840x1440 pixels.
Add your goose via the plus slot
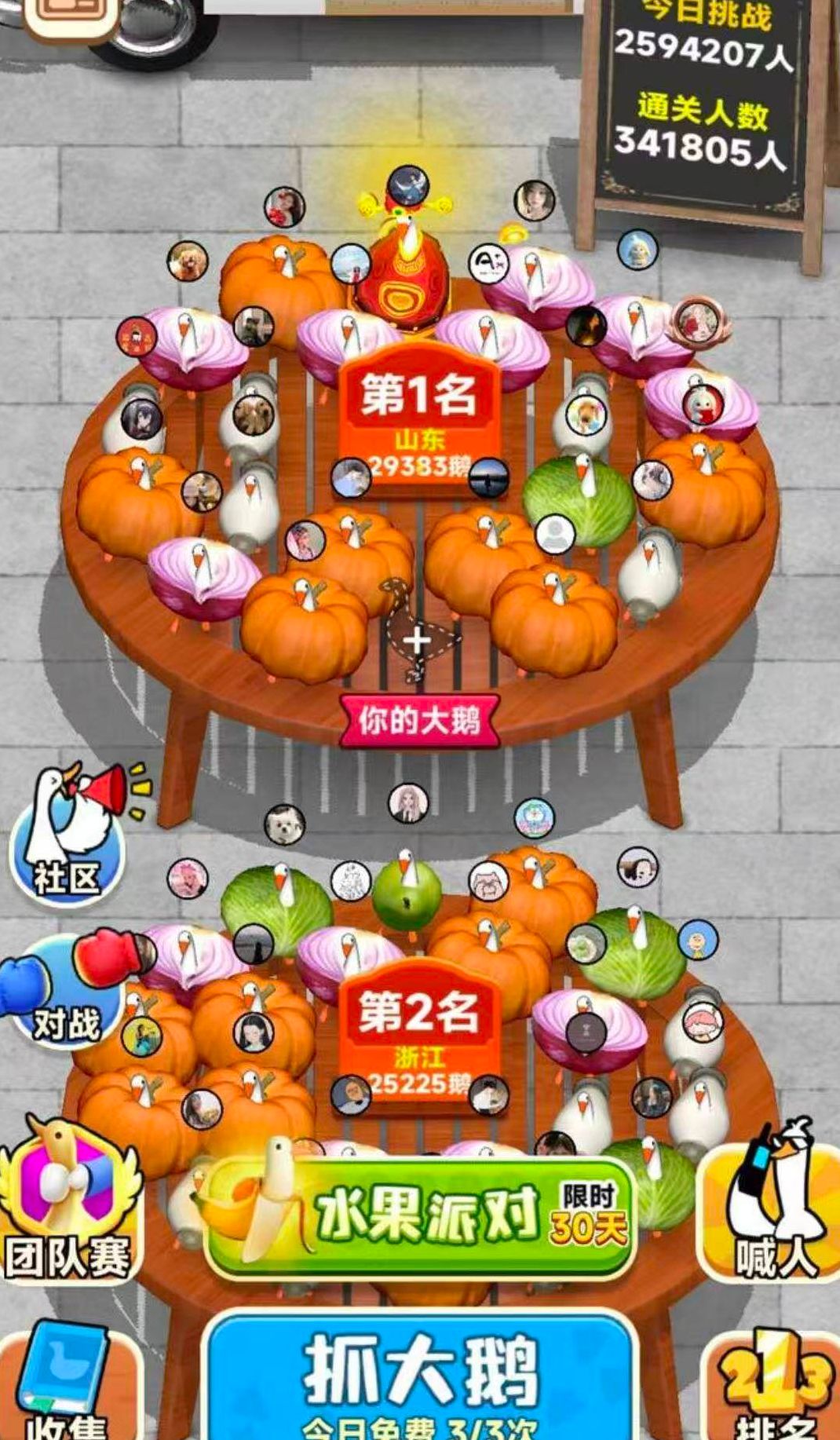tap(416, 641)
